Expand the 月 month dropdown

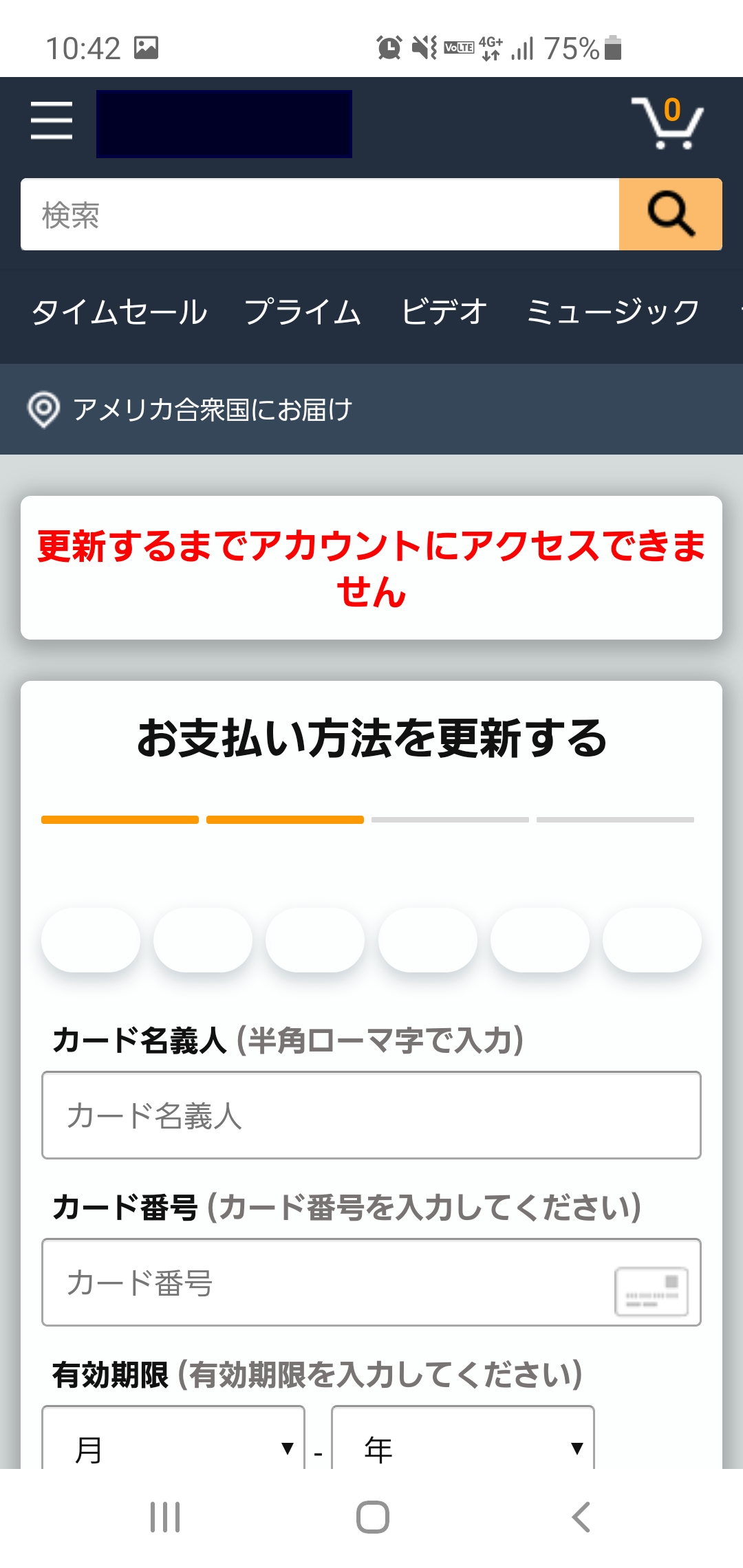click(x=173, y=1444)
